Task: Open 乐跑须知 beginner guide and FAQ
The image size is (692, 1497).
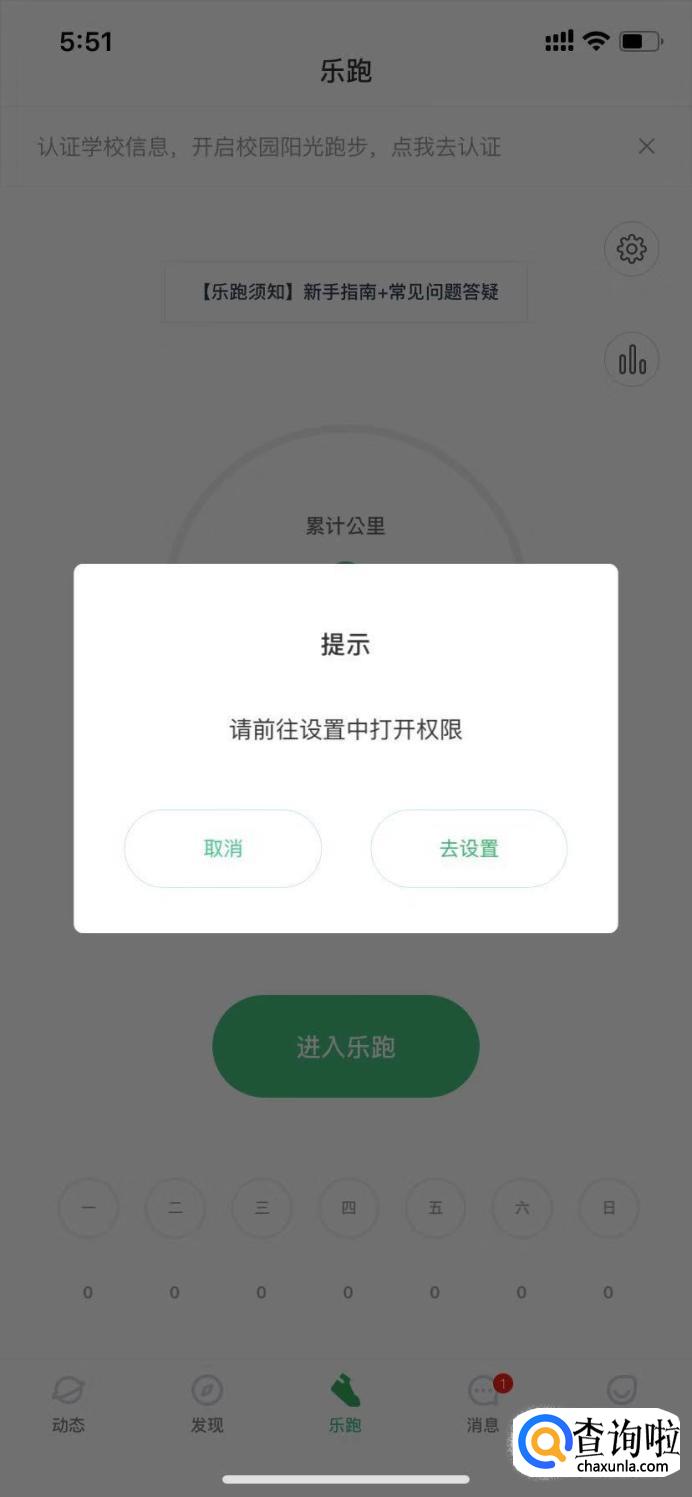Action: [x=345, y=292]
